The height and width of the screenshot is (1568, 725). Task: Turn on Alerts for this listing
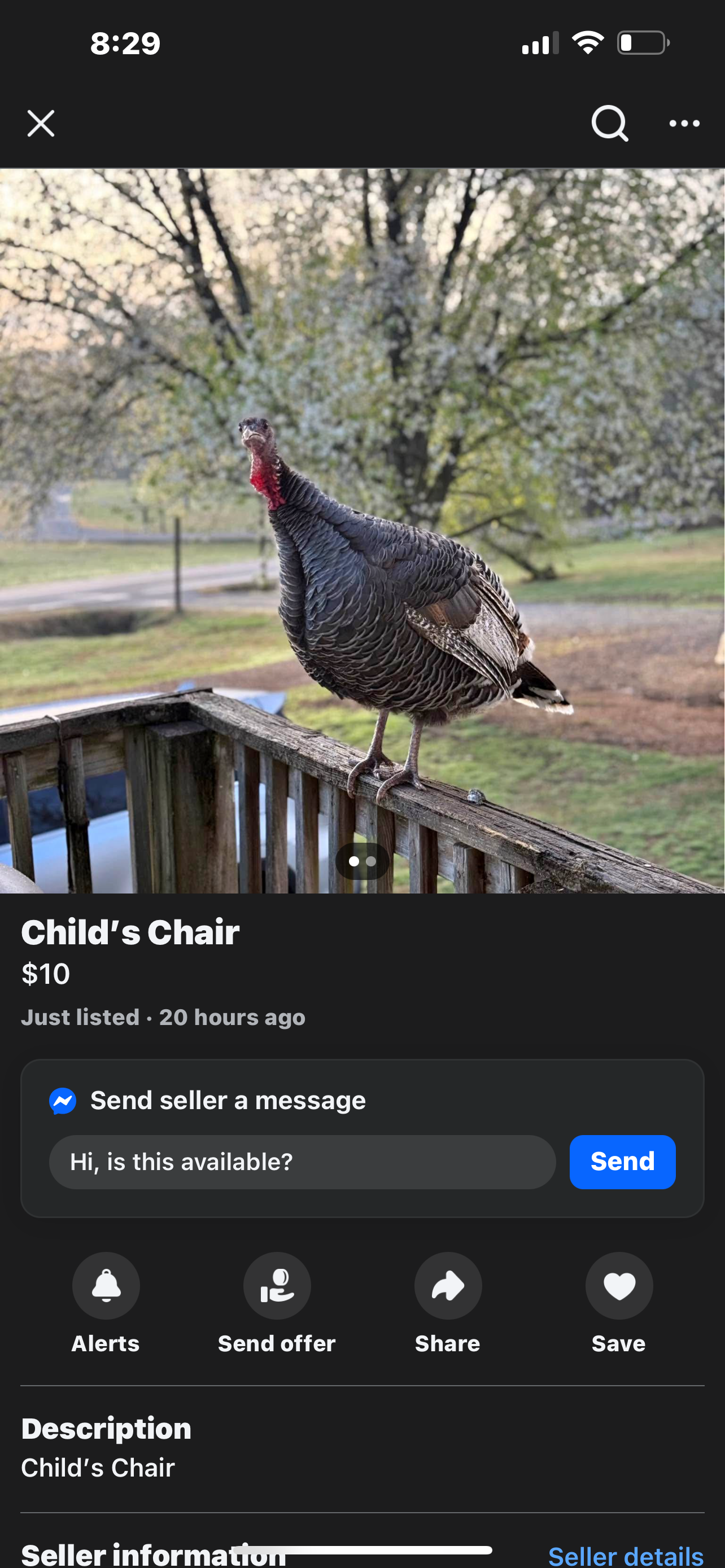[x=106, y=1286]
